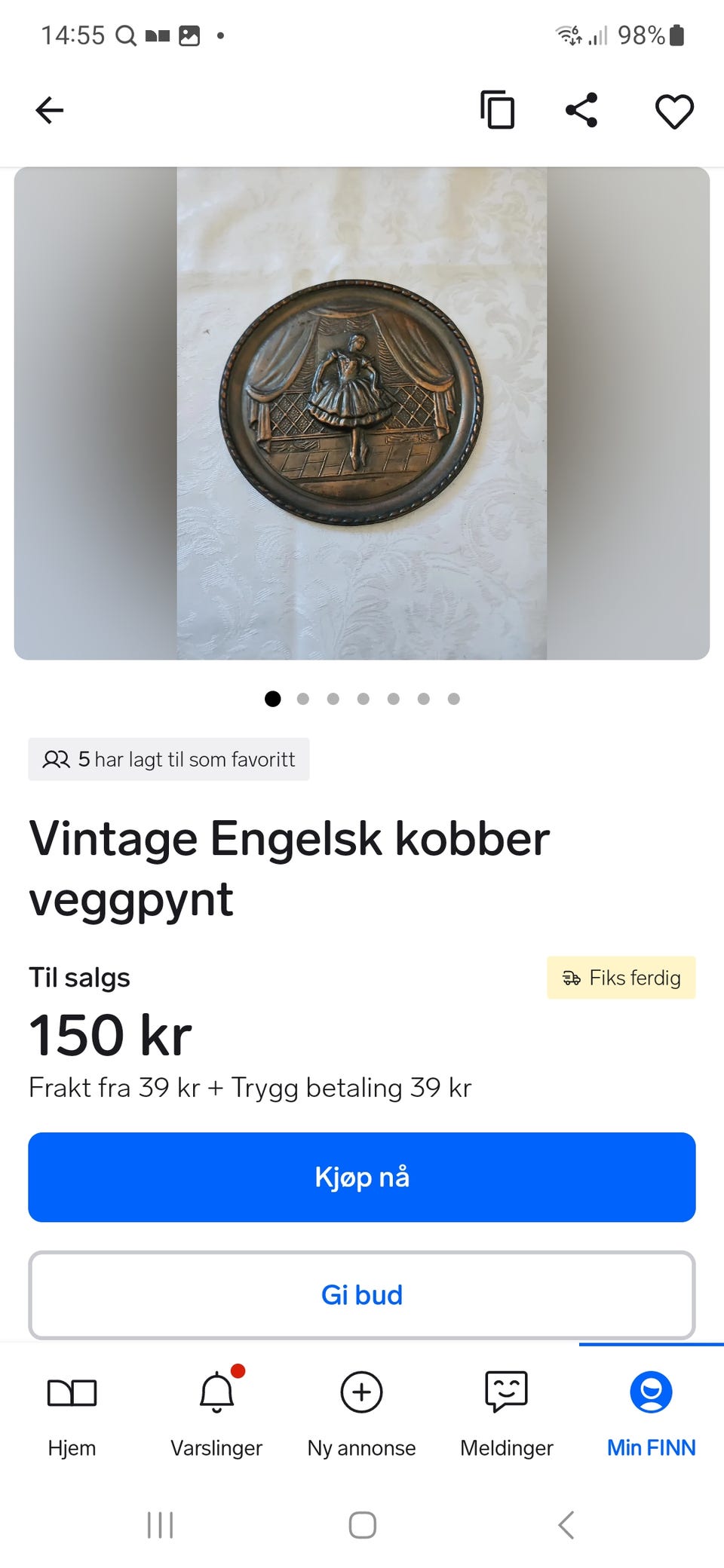This screenshot has width=724, height=1568.
Task: Tap the system home button
Action: (363, 1525)
